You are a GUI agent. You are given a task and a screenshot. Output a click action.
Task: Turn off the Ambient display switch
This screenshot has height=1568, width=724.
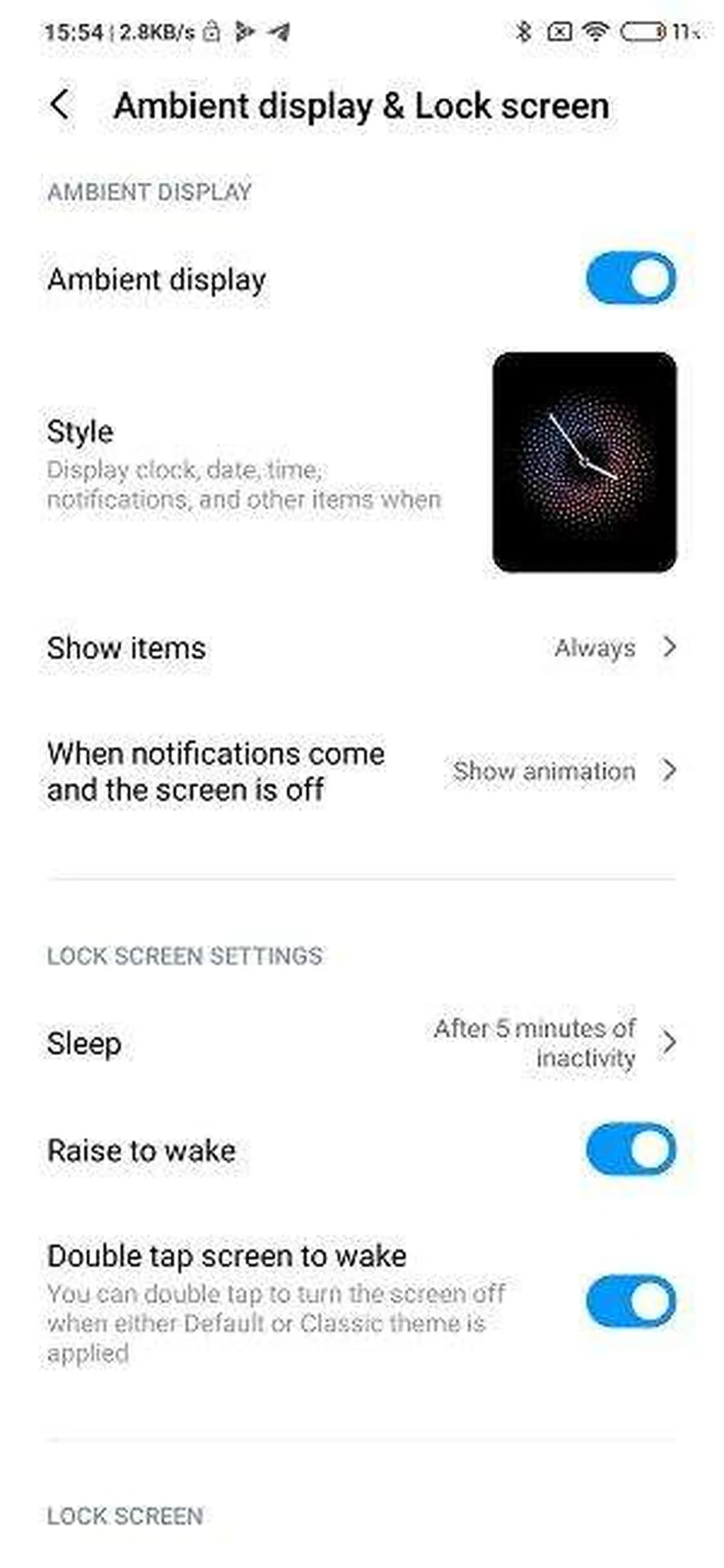pos(630,278)
